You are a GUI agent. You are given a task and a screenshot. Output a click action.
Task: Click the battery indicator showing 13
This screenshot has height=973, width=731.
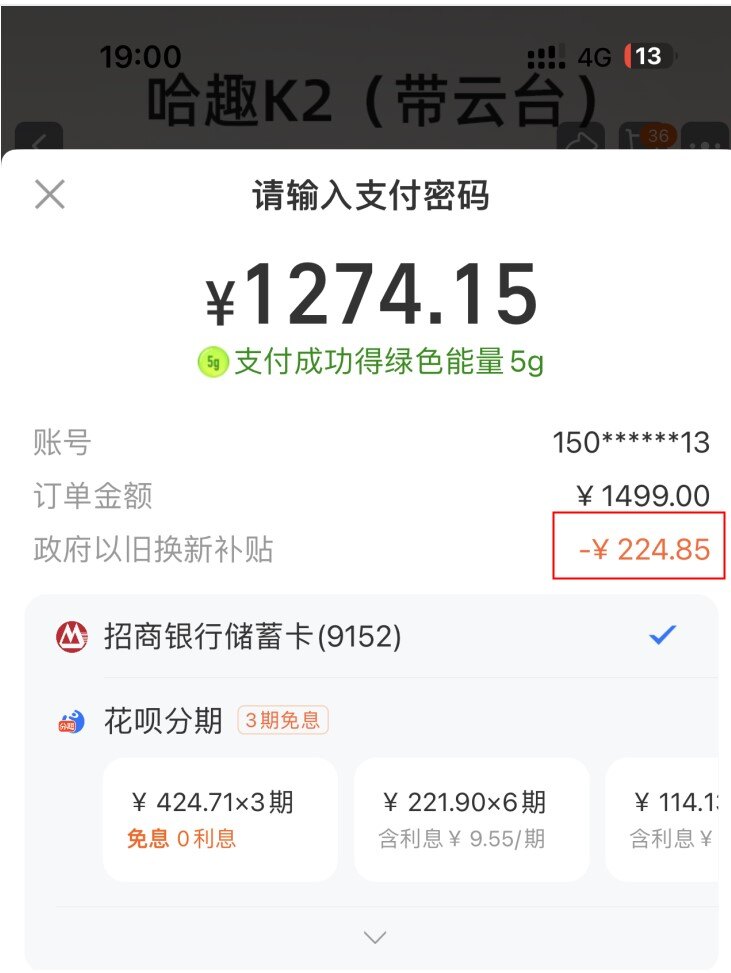click(639, 55)
